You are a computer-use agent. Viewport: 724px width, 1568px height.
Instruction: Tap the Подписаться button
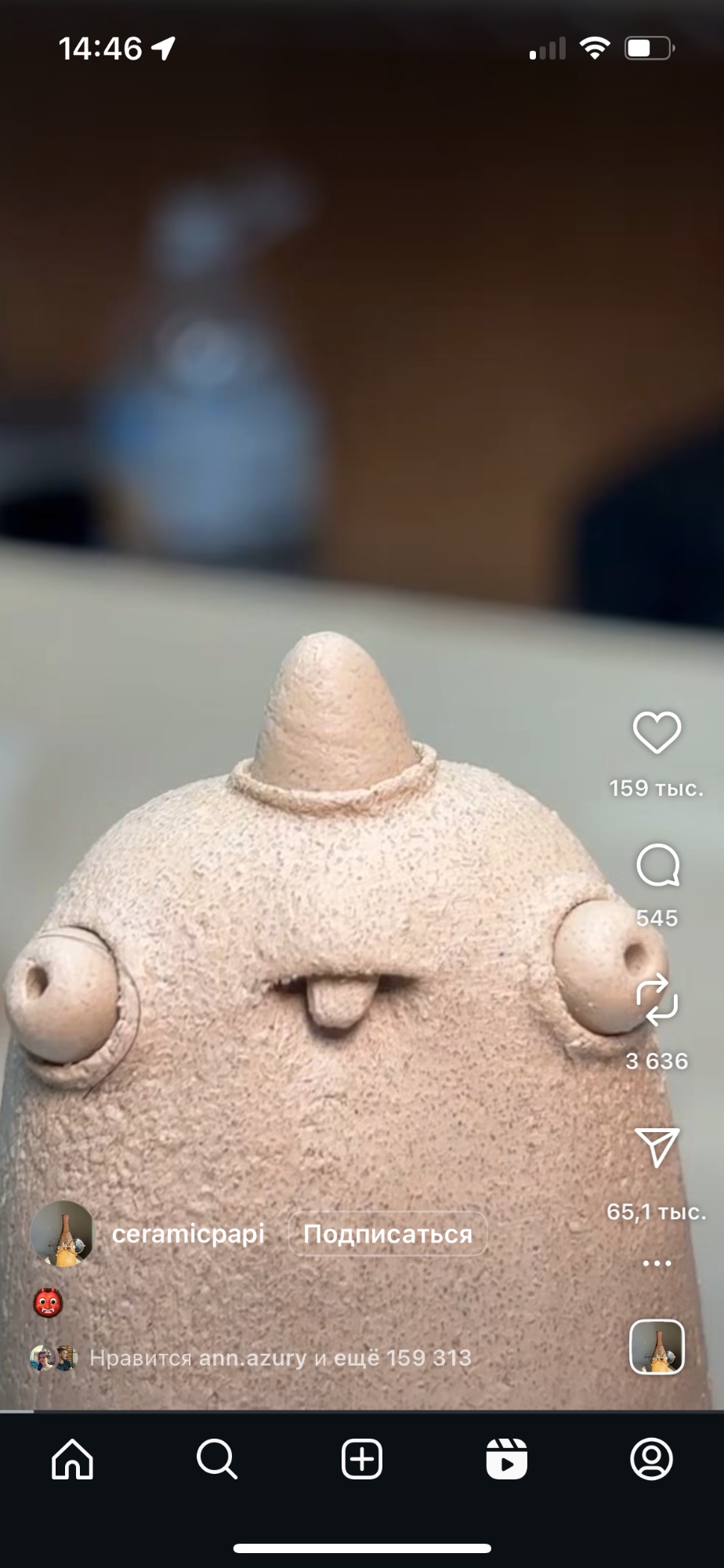click(x=388, y=1234)
